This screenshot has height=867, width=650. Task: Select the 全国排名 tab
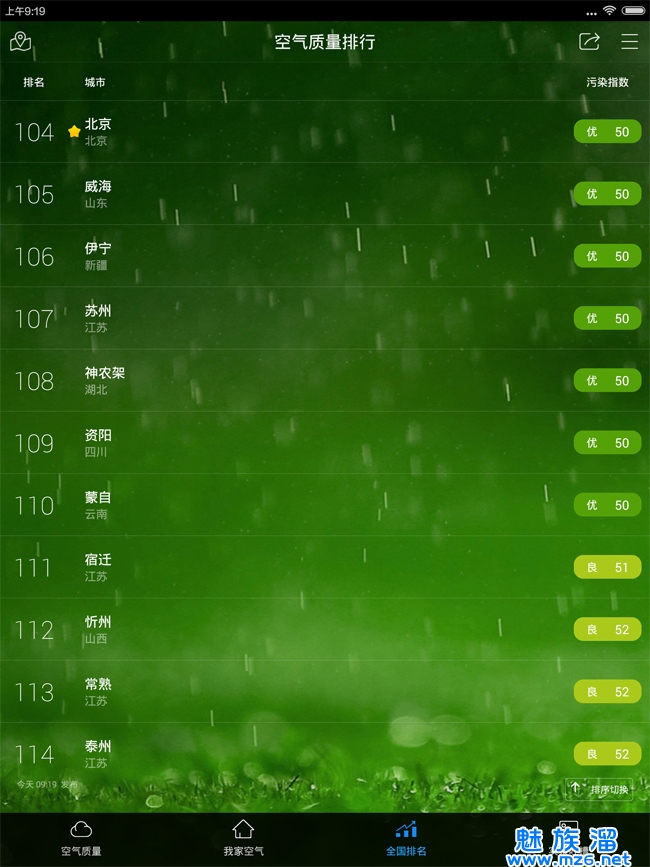point(406,838)
